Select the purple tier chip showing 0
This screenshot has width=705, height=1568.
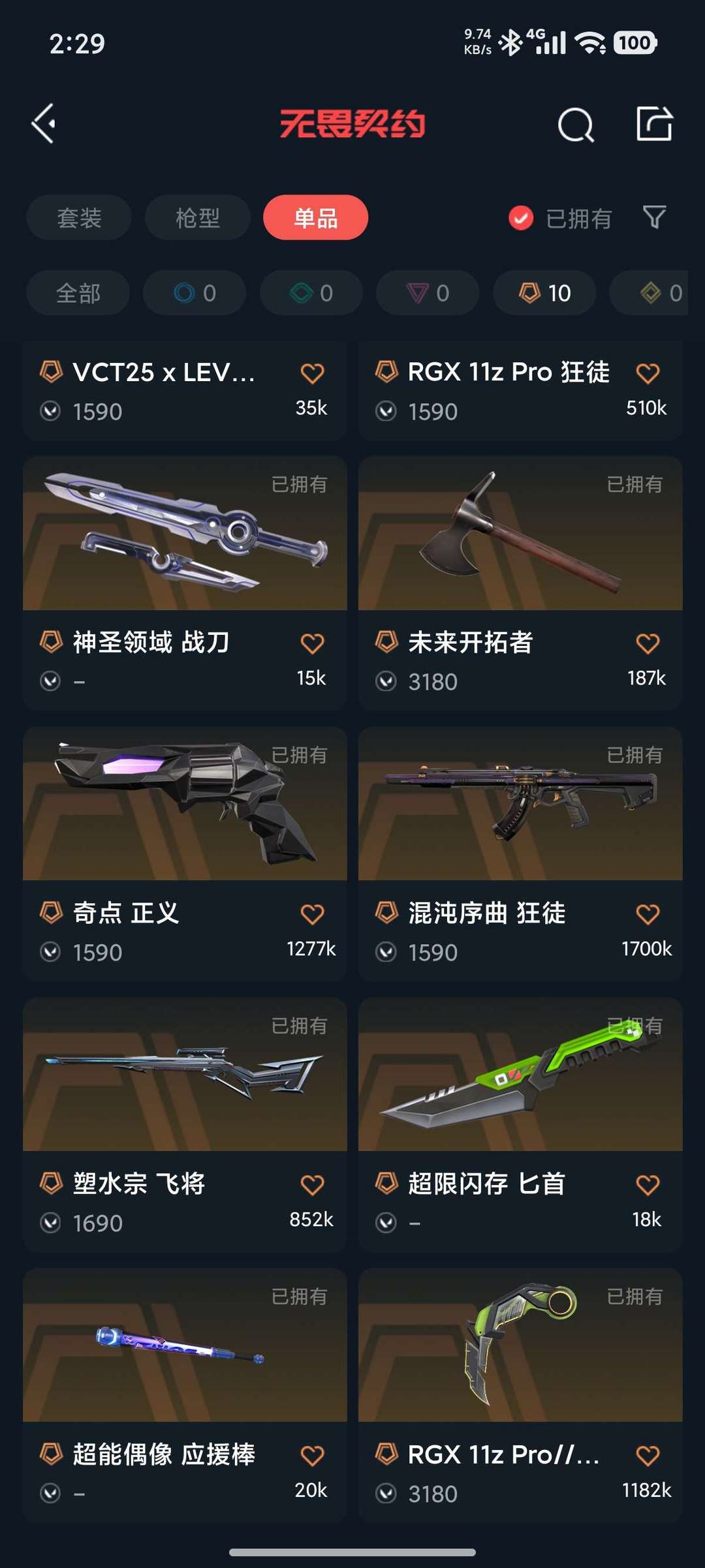(x=428, y=293)
